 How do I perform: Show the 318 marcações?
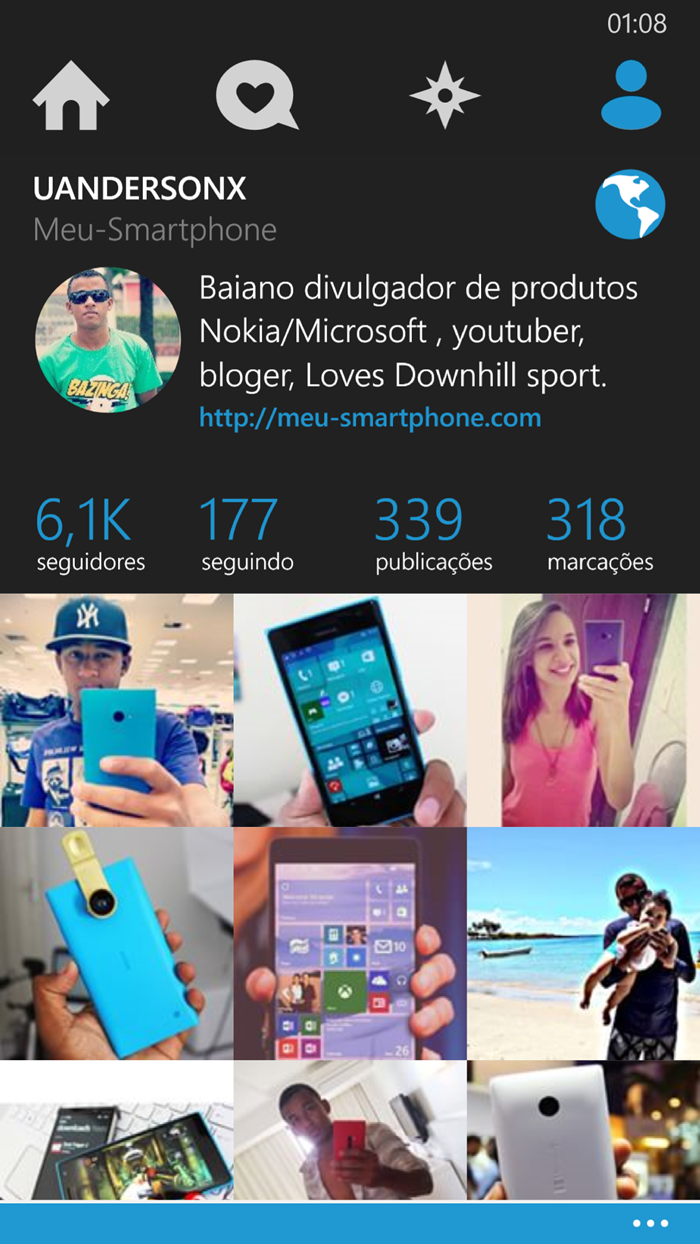point(600,535)
